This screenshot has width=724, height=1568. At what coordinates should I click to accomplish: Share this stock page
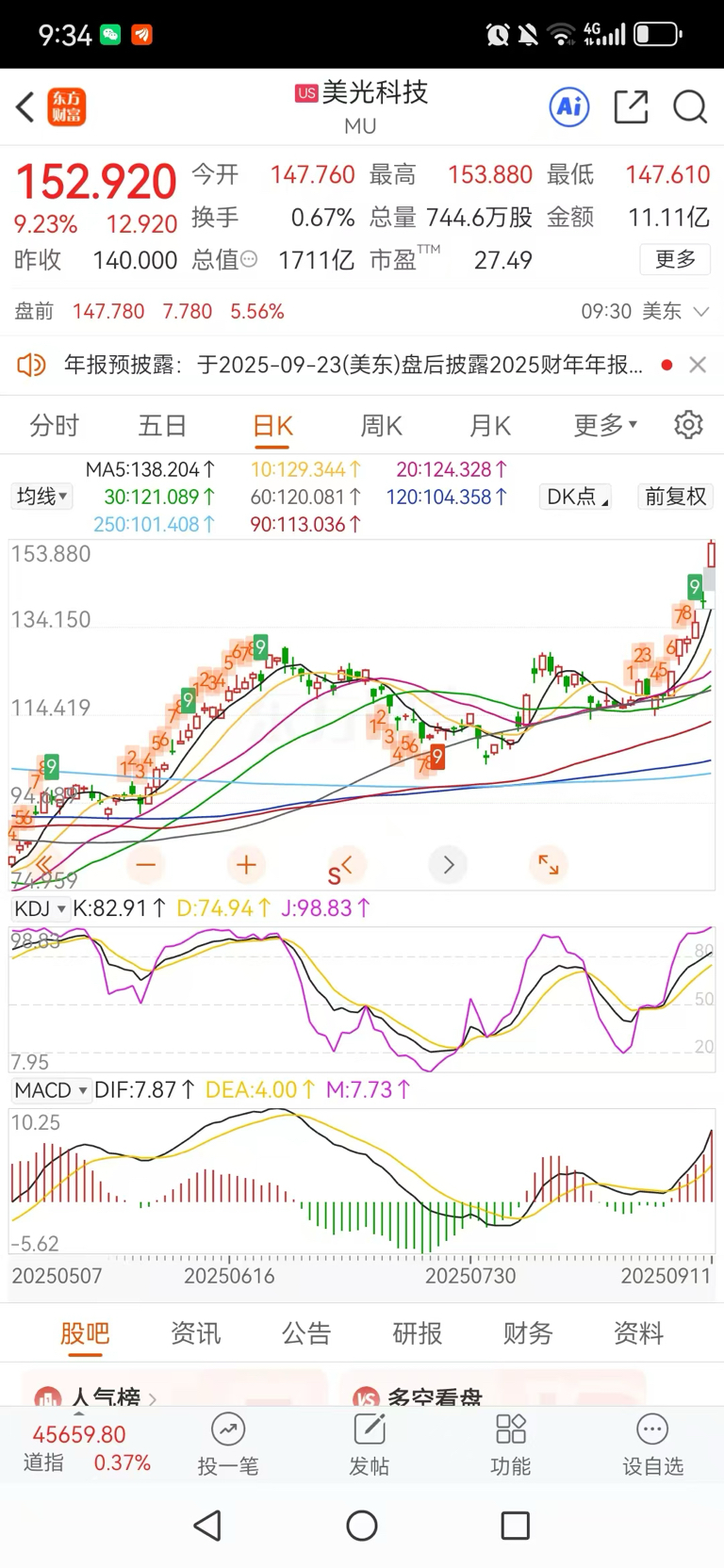[631, 106]
